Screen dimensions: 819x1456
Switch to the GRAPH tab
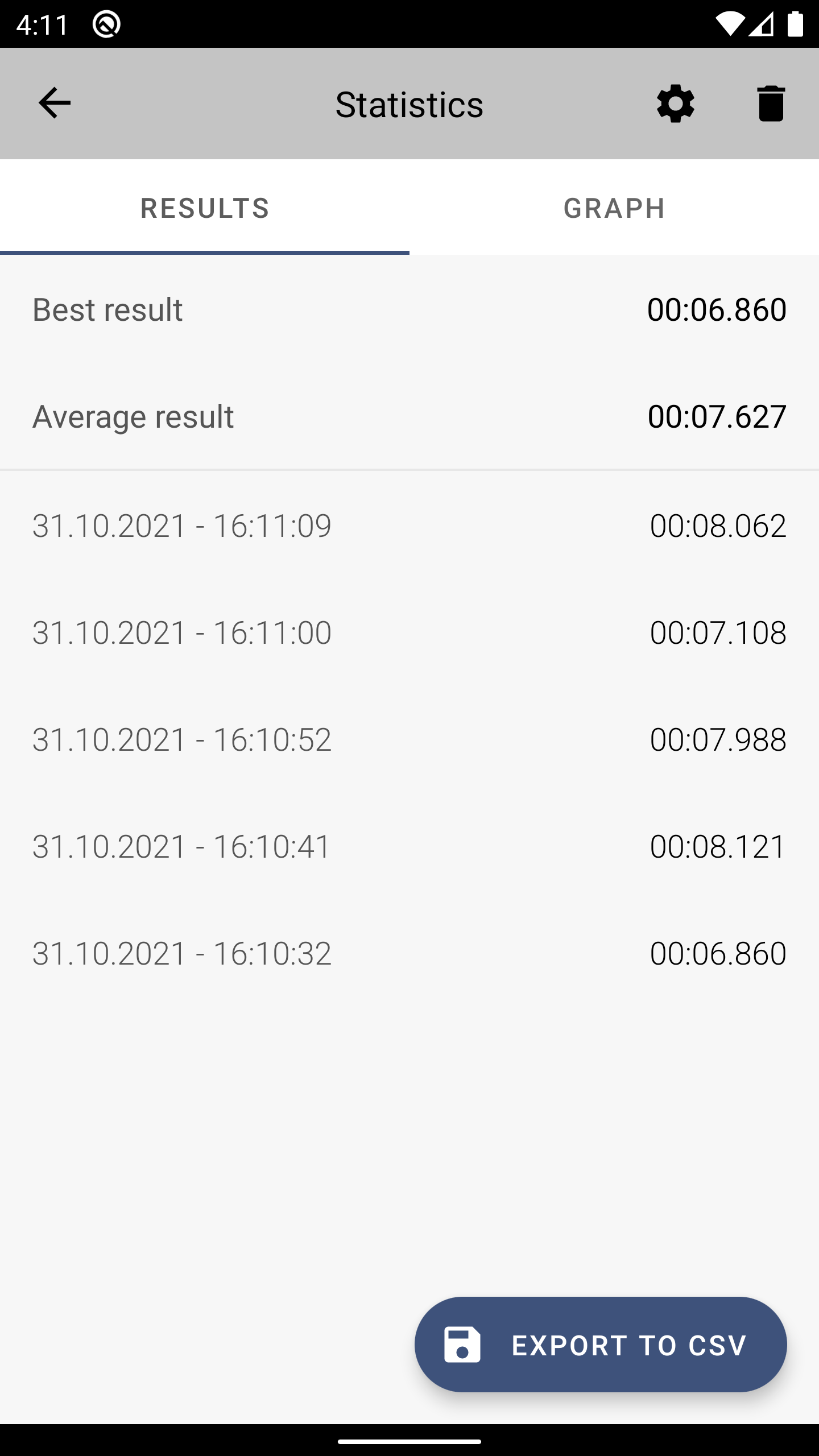[x=614, y=208]
